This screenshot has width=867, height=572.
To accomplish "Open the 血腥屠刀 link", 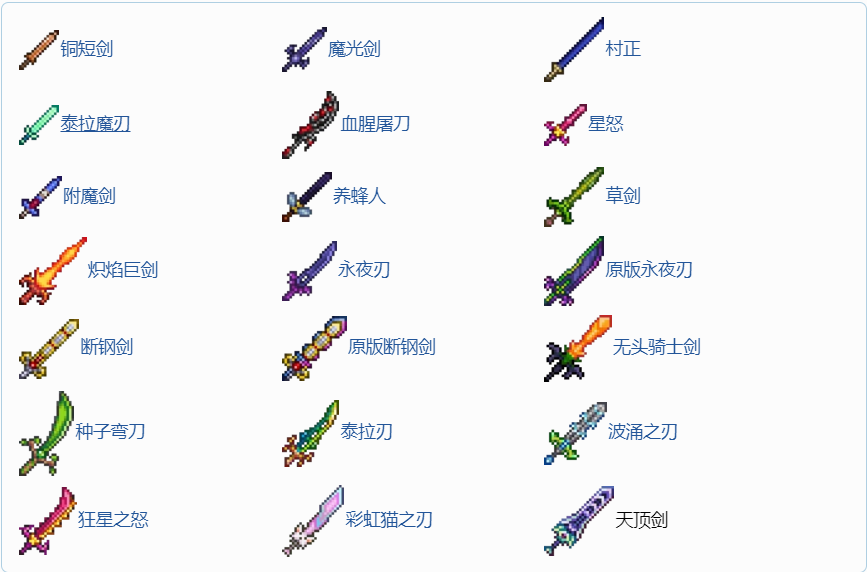I will pyautogui.click(x=375, y=123).
